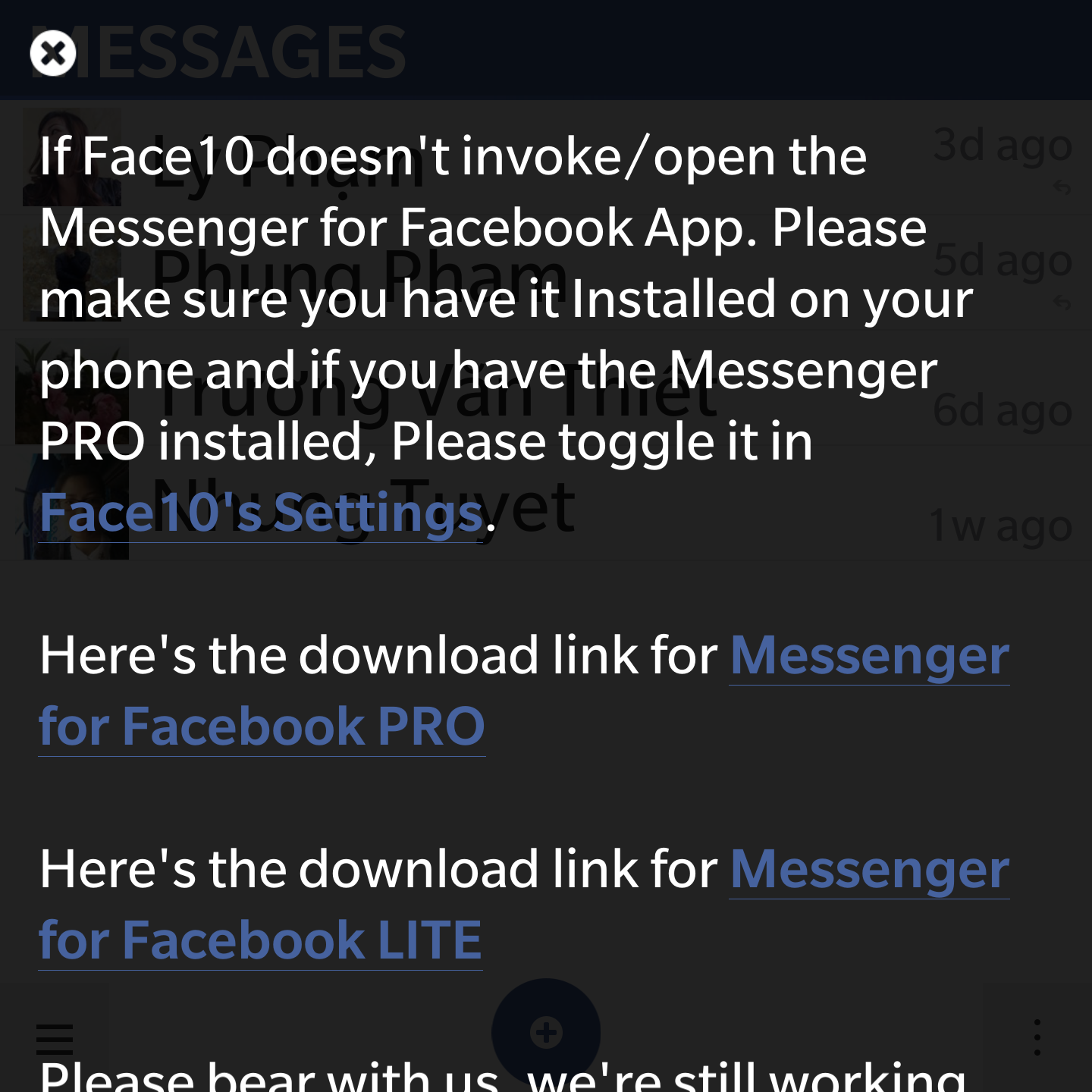The width and height of the screenshot is (1092, 1092).
Task: Open Messenger for Facebook PRO download link
Action: (262, 726)
